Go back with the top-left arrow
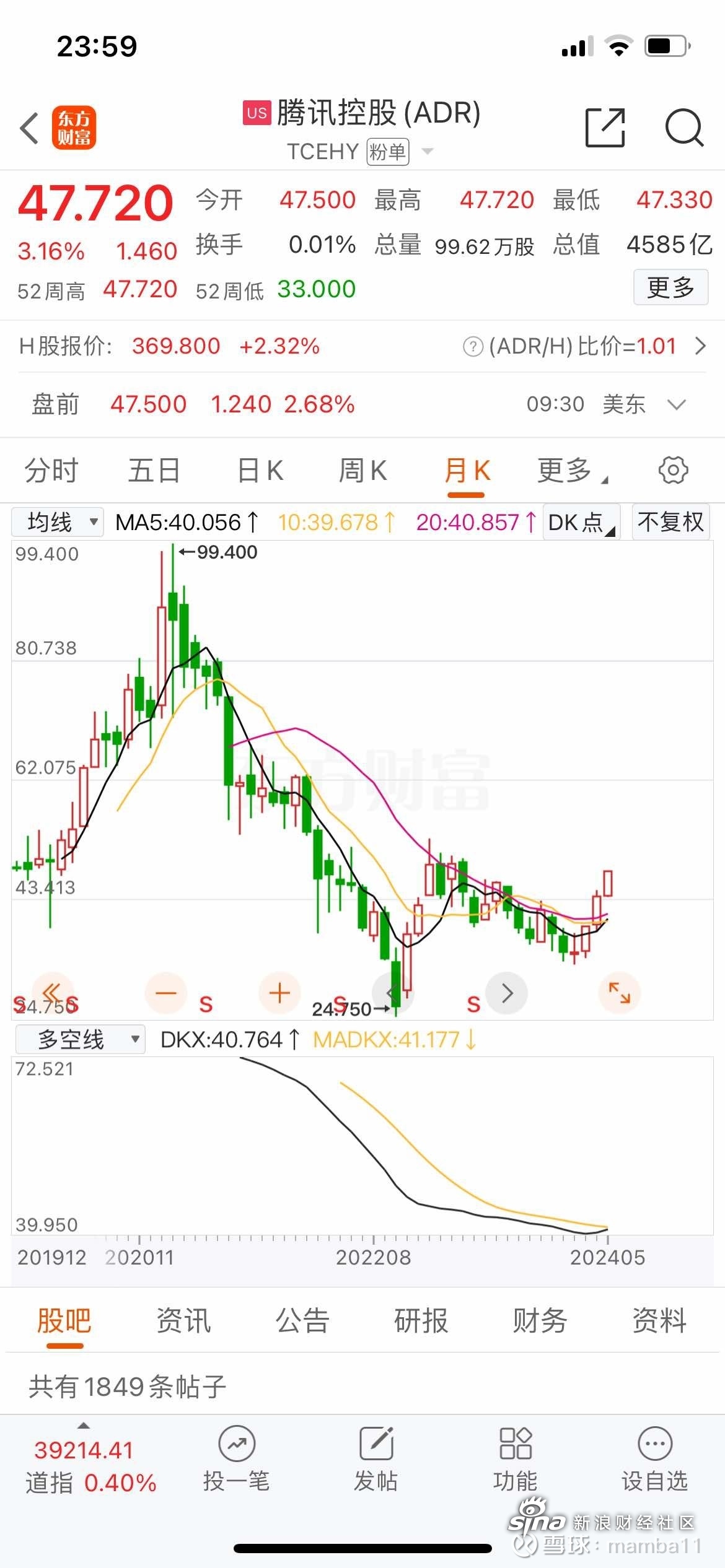Image resolution: width=725 pixels, height=1568 pixels. point(29,128)
